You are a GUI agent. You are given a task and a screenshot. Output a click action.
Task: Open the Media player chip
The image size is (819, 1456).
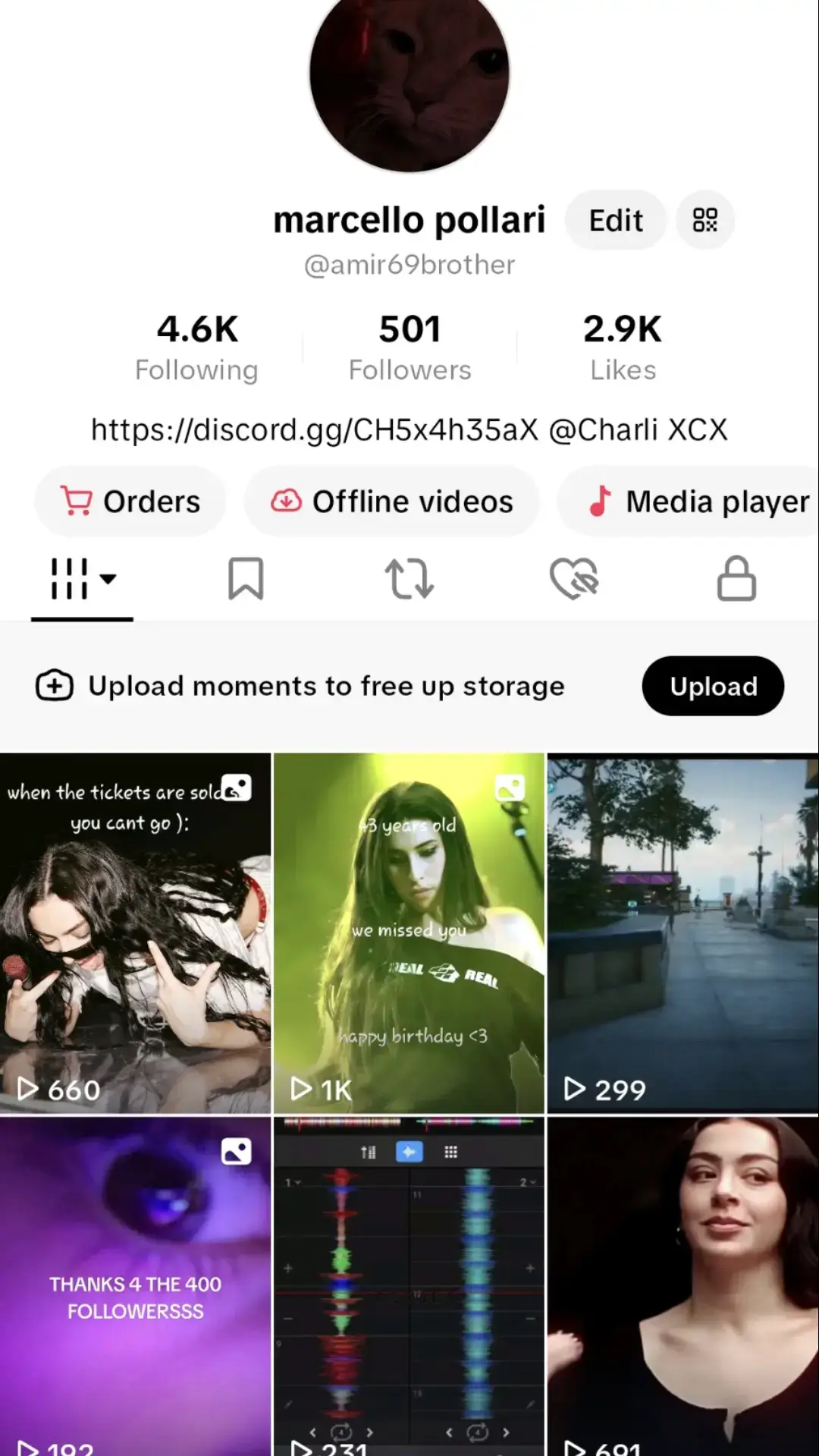690,502
